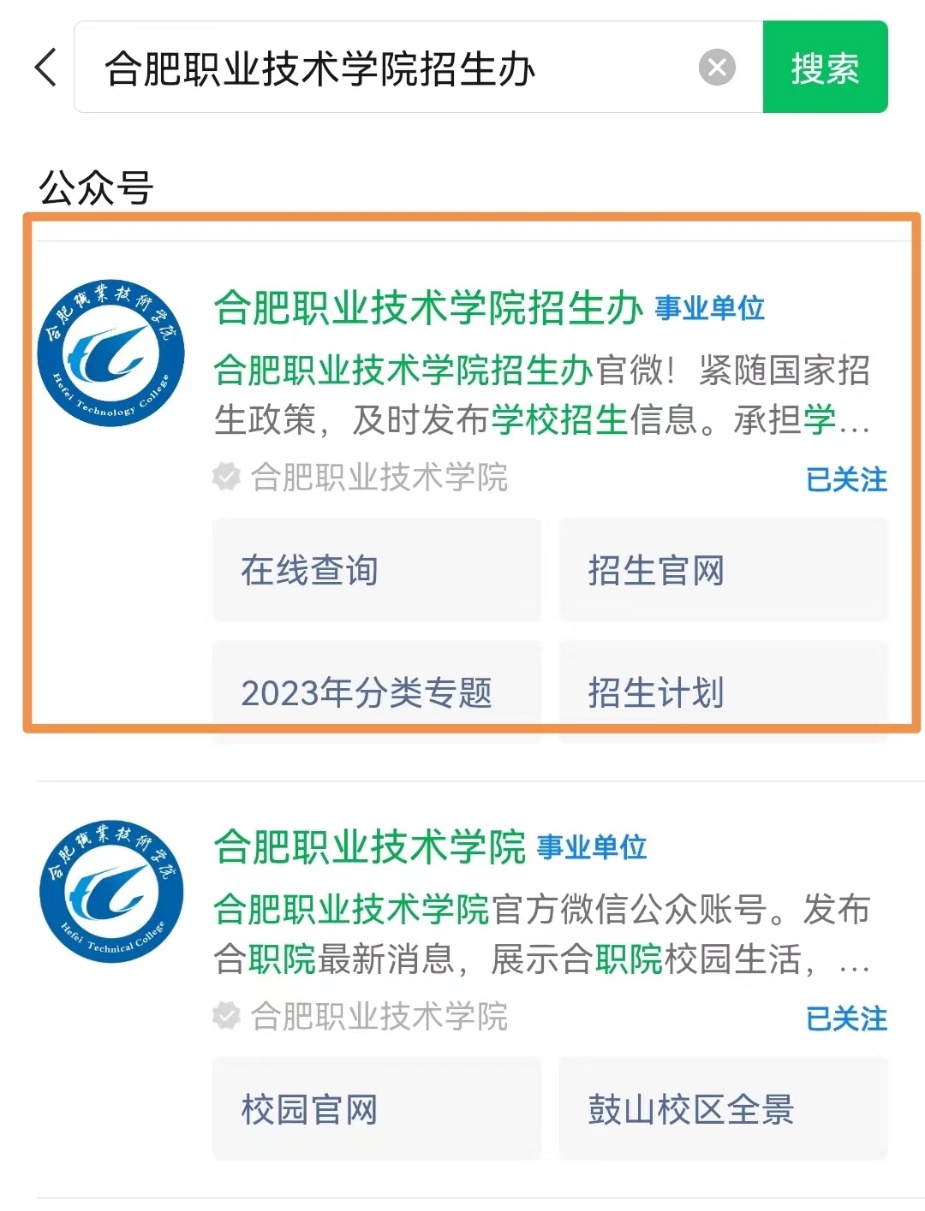
Task: Open 招生官网 shortcut
Action: (x=722, y=570)
